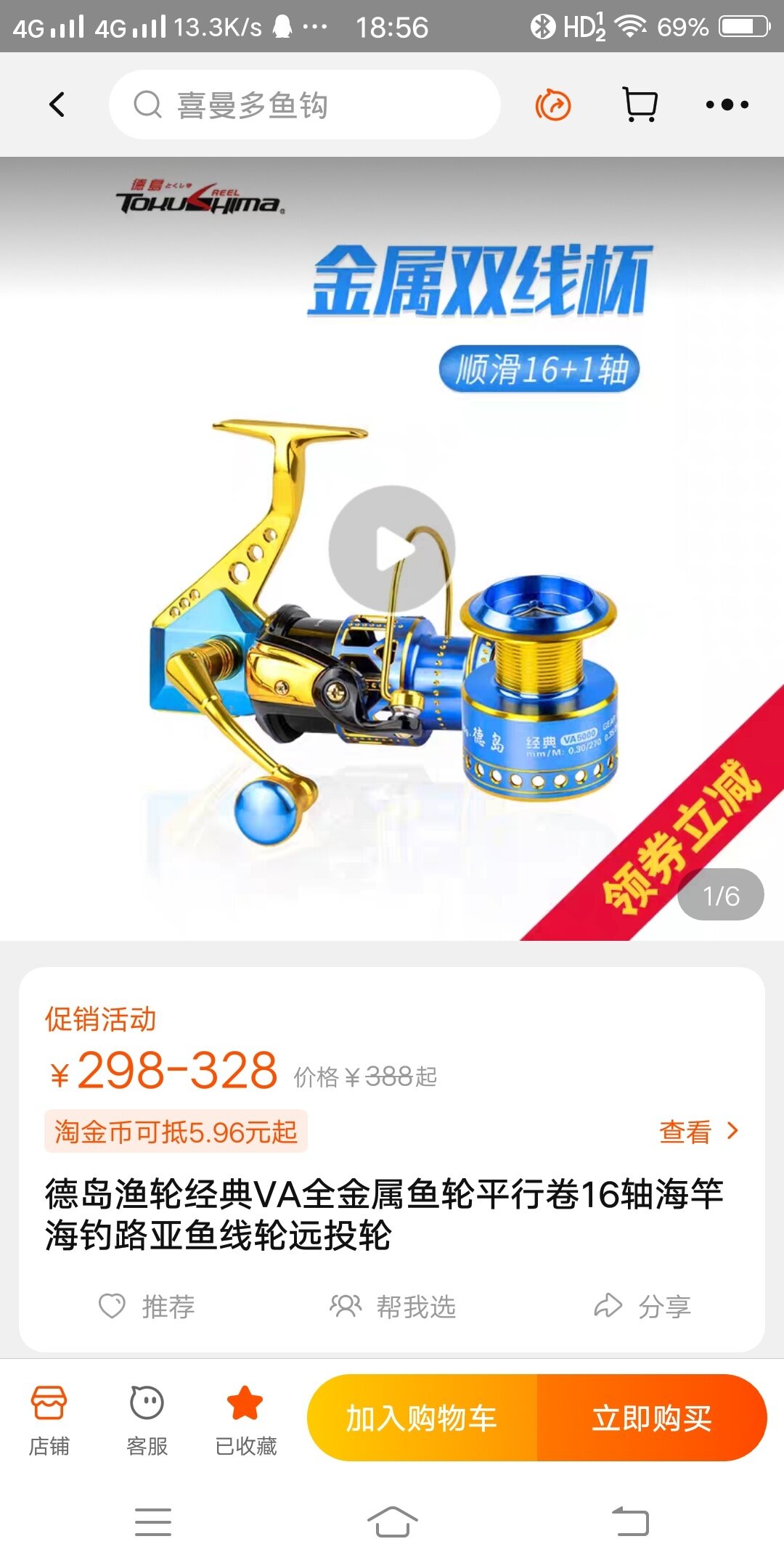Open 帮我选 help-me-choose option
The width and height of the screenshot is (784, 1568).
(x=393, y=1306)
